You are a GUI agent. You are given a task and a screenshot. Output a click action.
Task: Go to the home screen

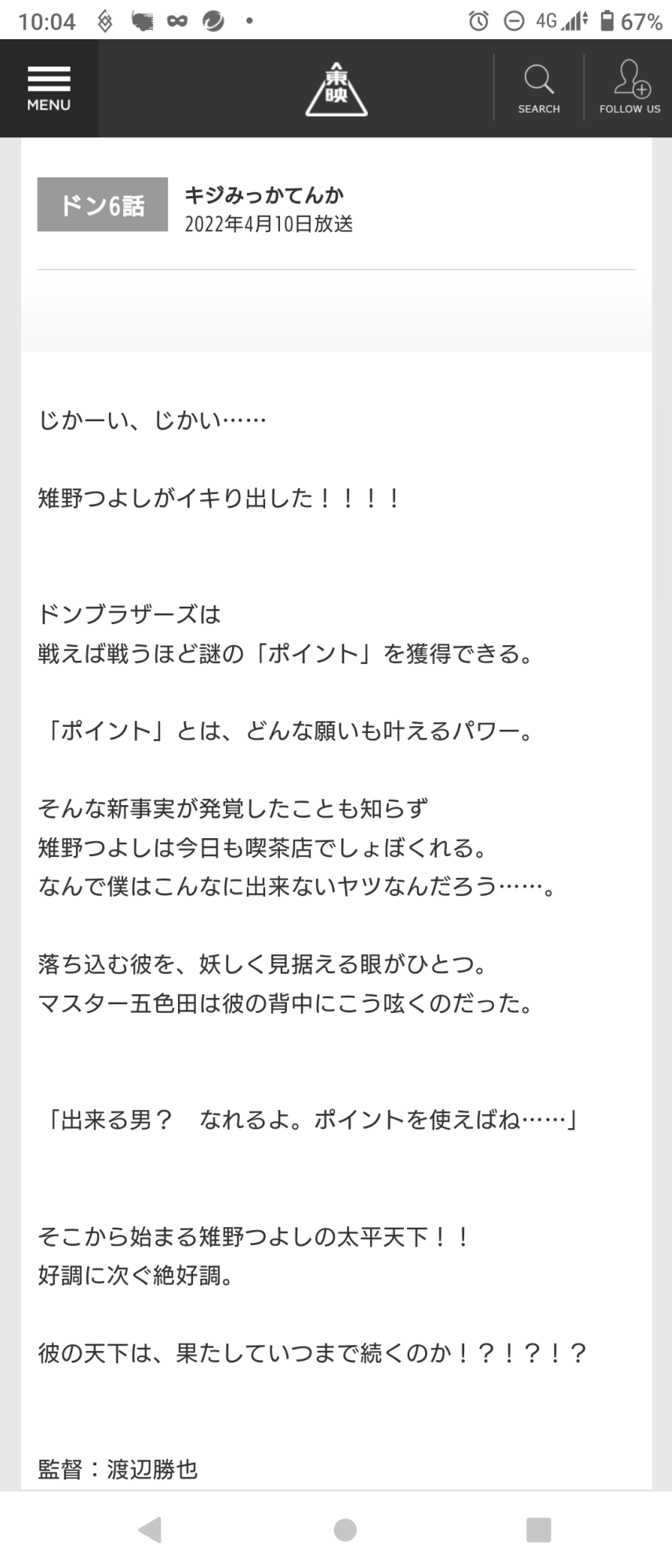(x=345, y=1529)
